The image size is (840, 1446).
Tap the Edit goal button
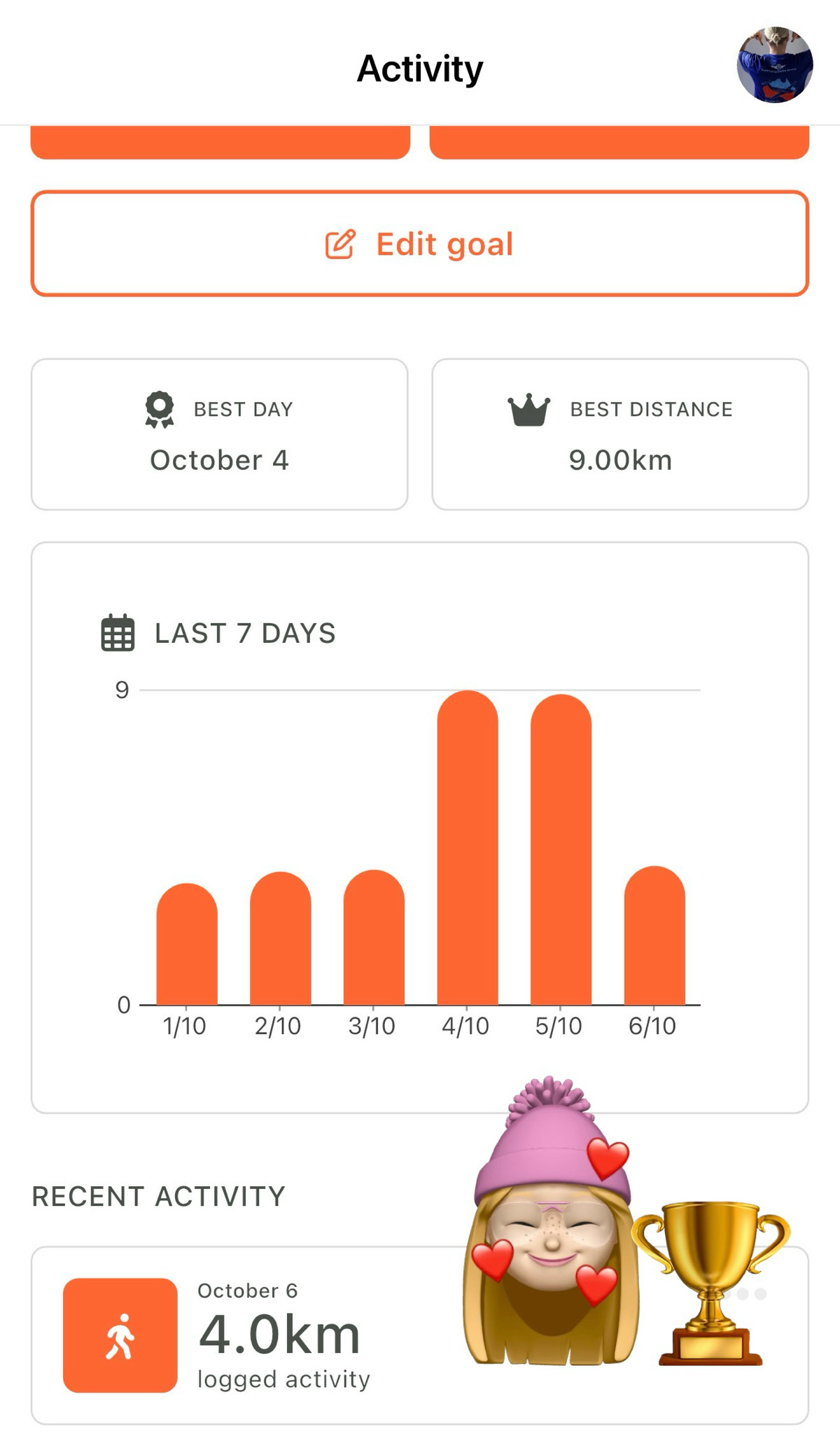[420, 244]
